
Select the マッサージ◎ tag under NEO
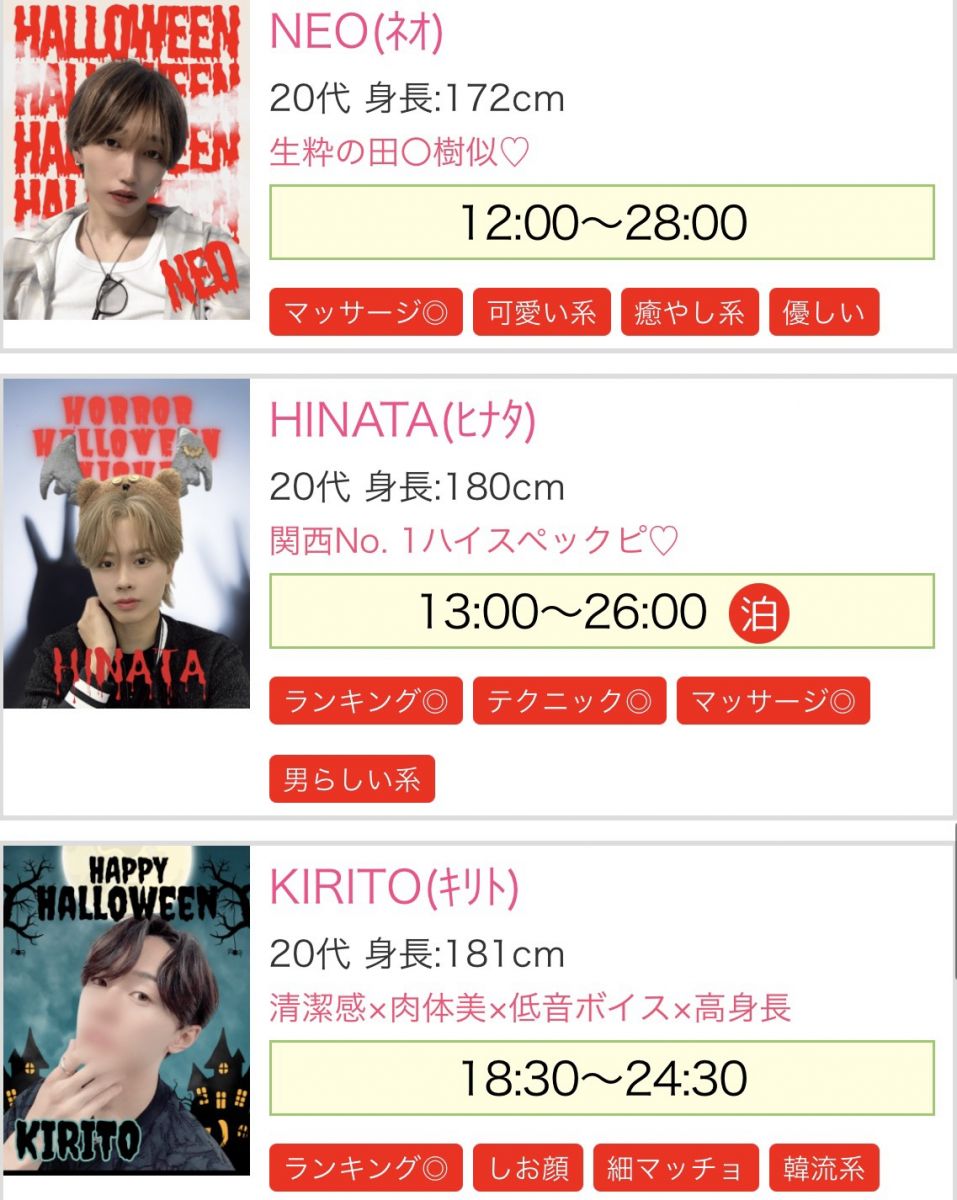pyautogui.click(x=365, y=312)
